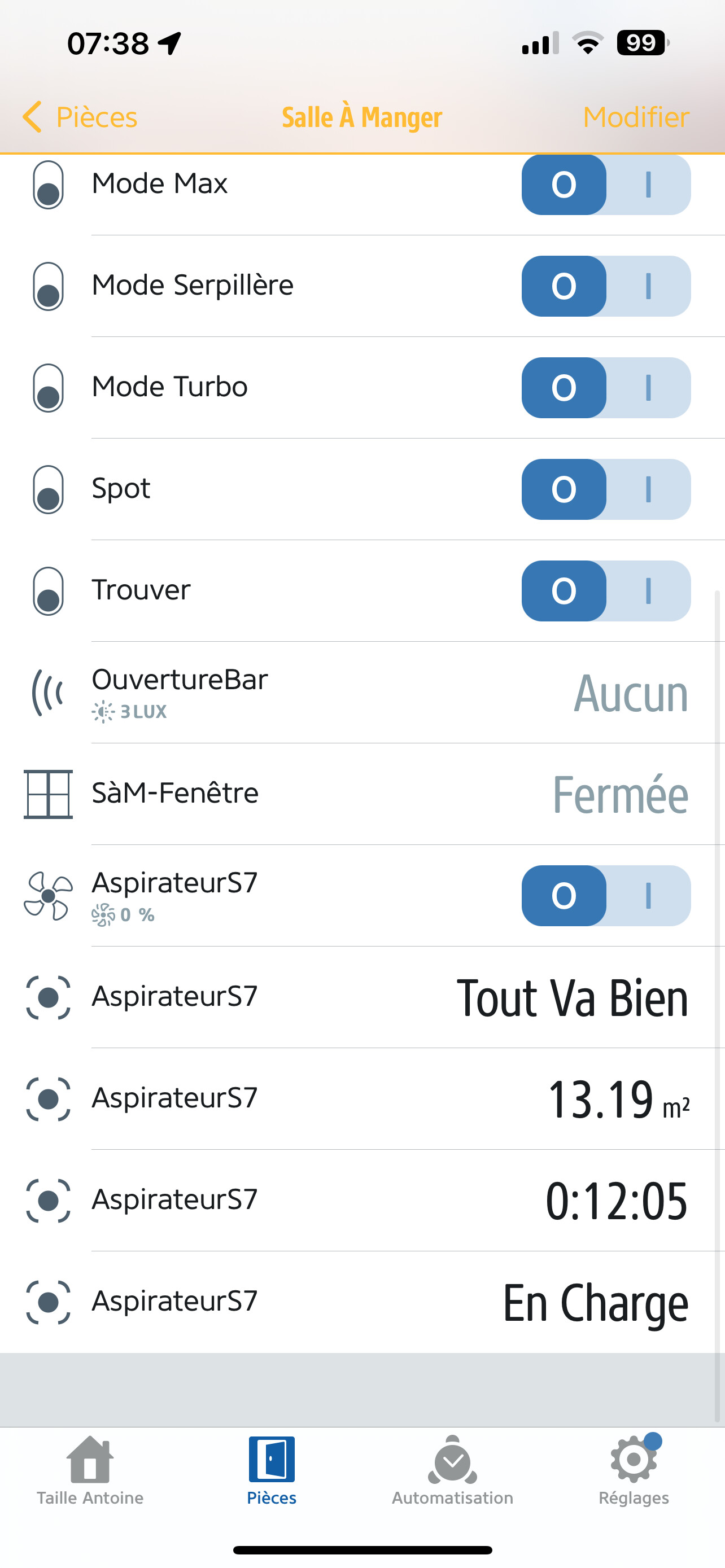This screenshot has height=1568, width=725.
Task: Open AspirateurS7 row showing 13.19 m²
Action: pos(362,1100)
